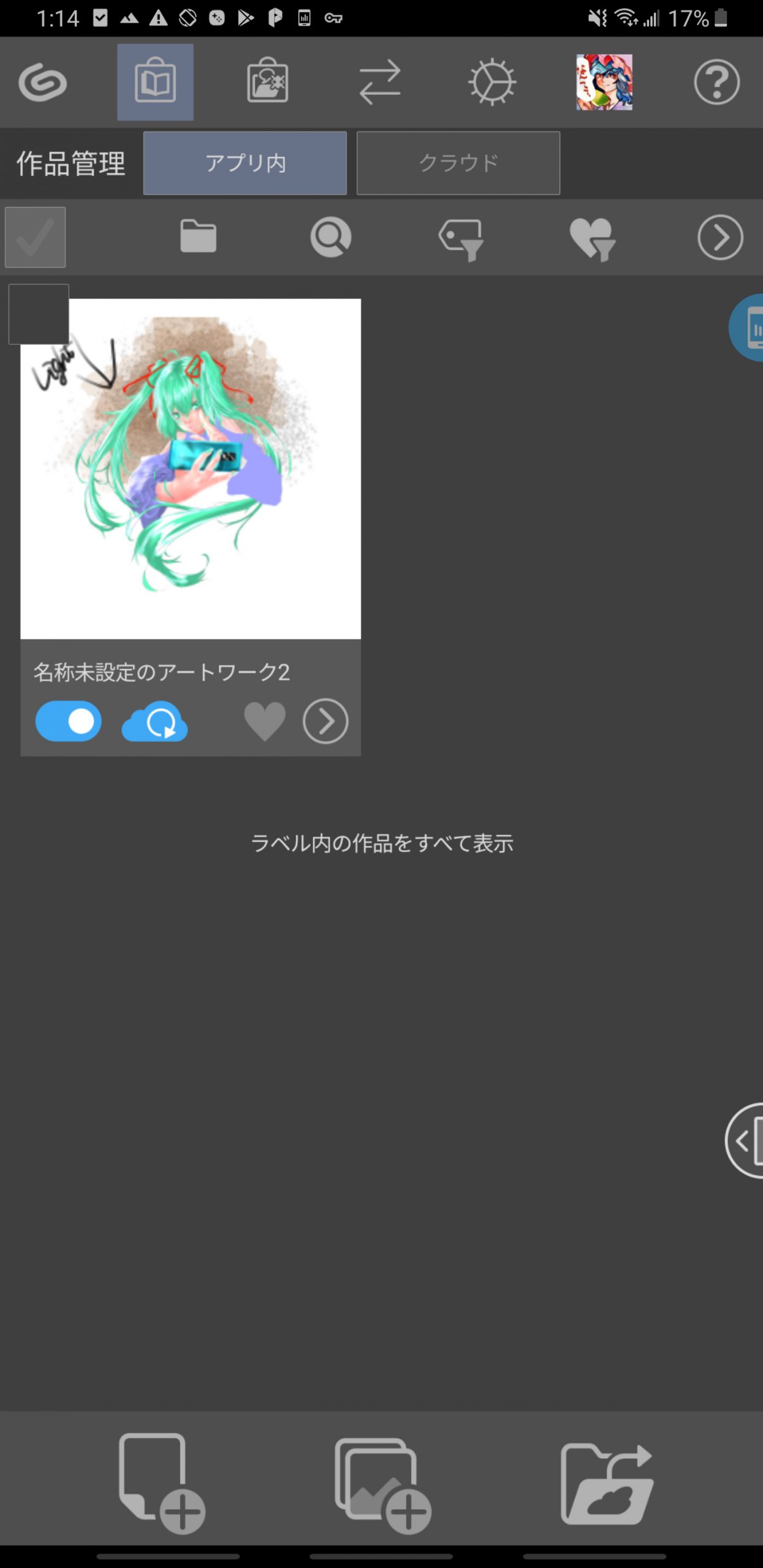Viewport: 763px width, 1568px height.
Task: Search works with the magnifier icon
Action: (x=331, y=237)
